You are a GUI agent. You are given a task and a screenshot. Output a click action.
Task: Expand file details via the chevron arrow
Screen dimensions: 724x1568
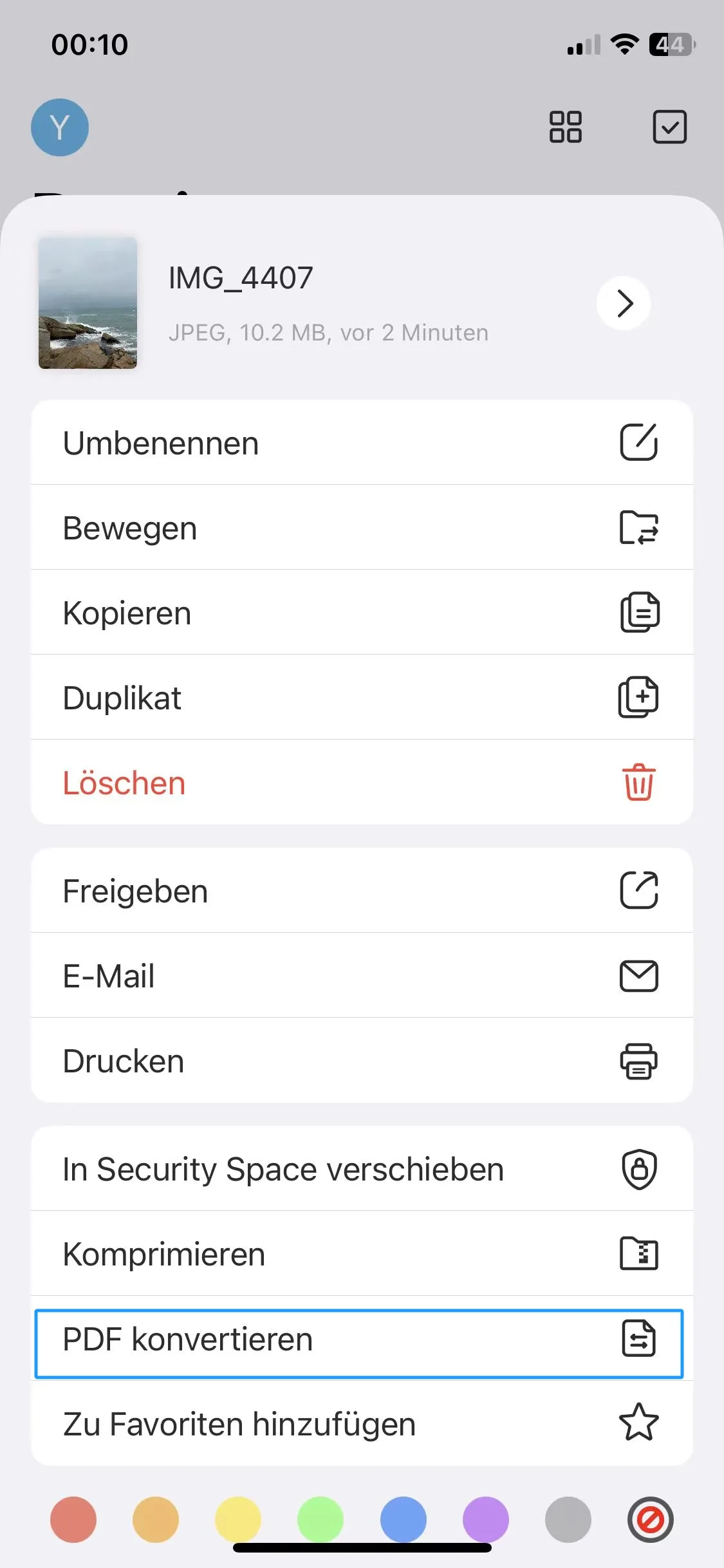pos(623,303)
